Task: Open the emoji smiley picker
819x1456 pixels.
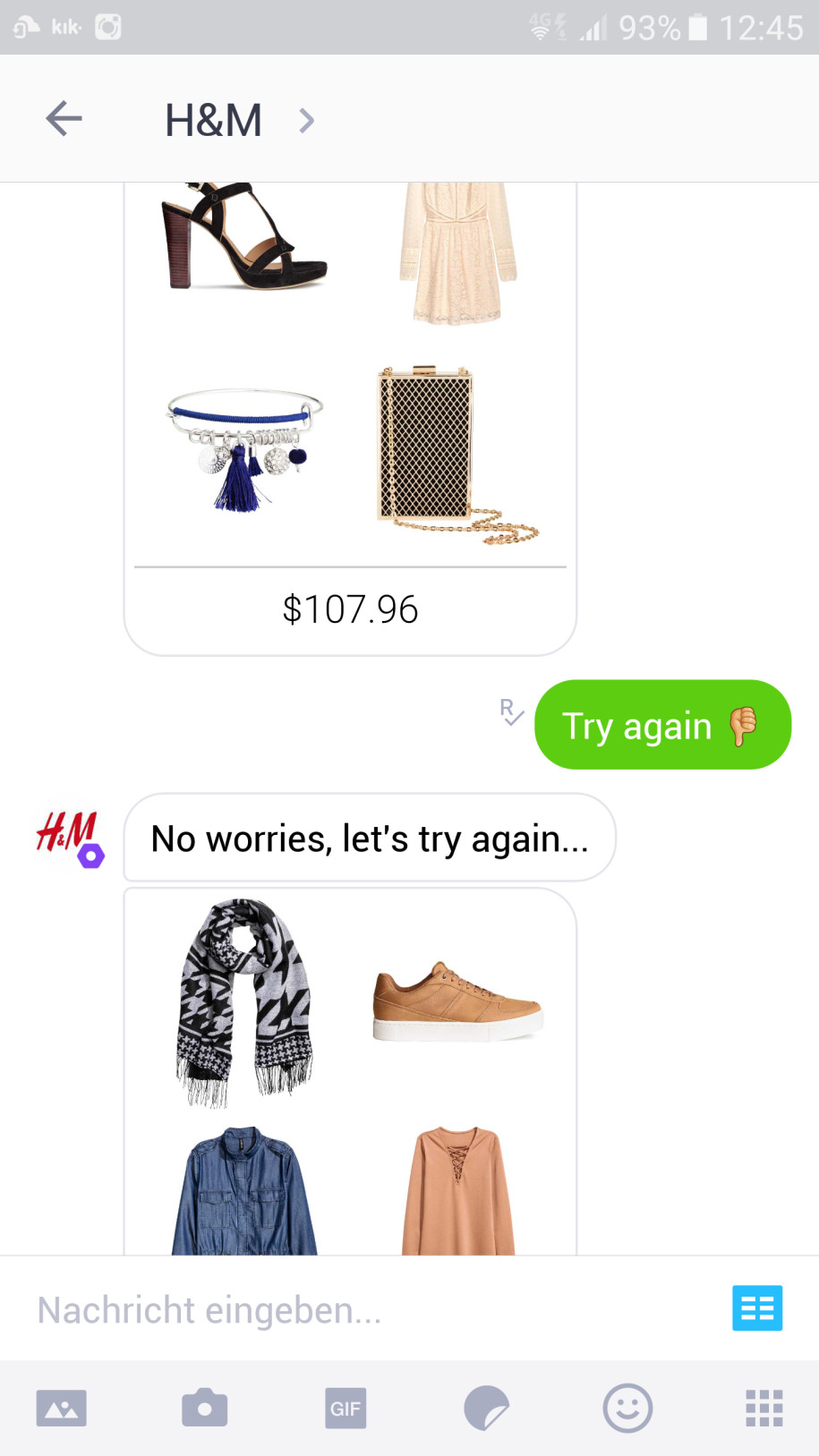Action: click(627, 1409)
